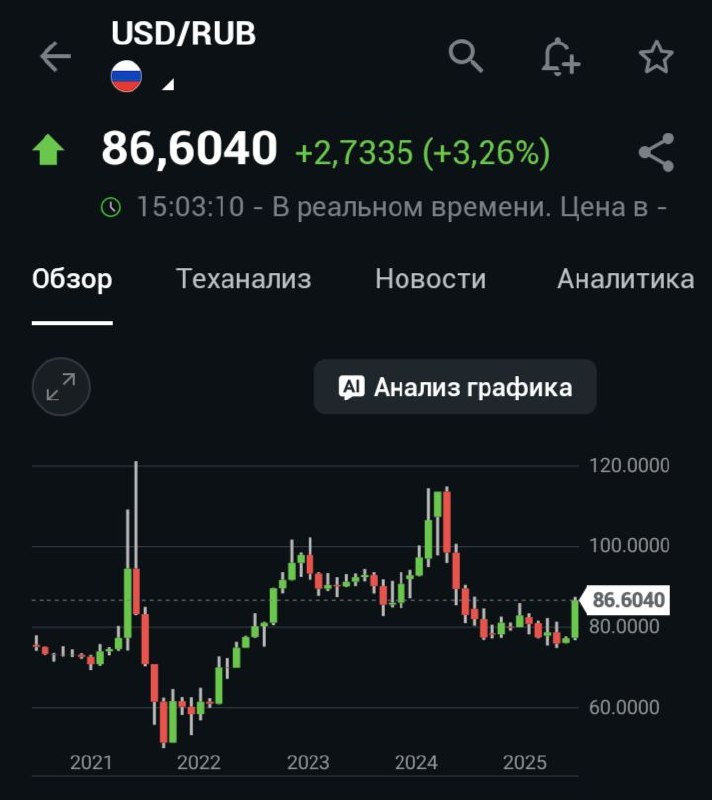Add USD/RUB to favorites with the star

656,57
